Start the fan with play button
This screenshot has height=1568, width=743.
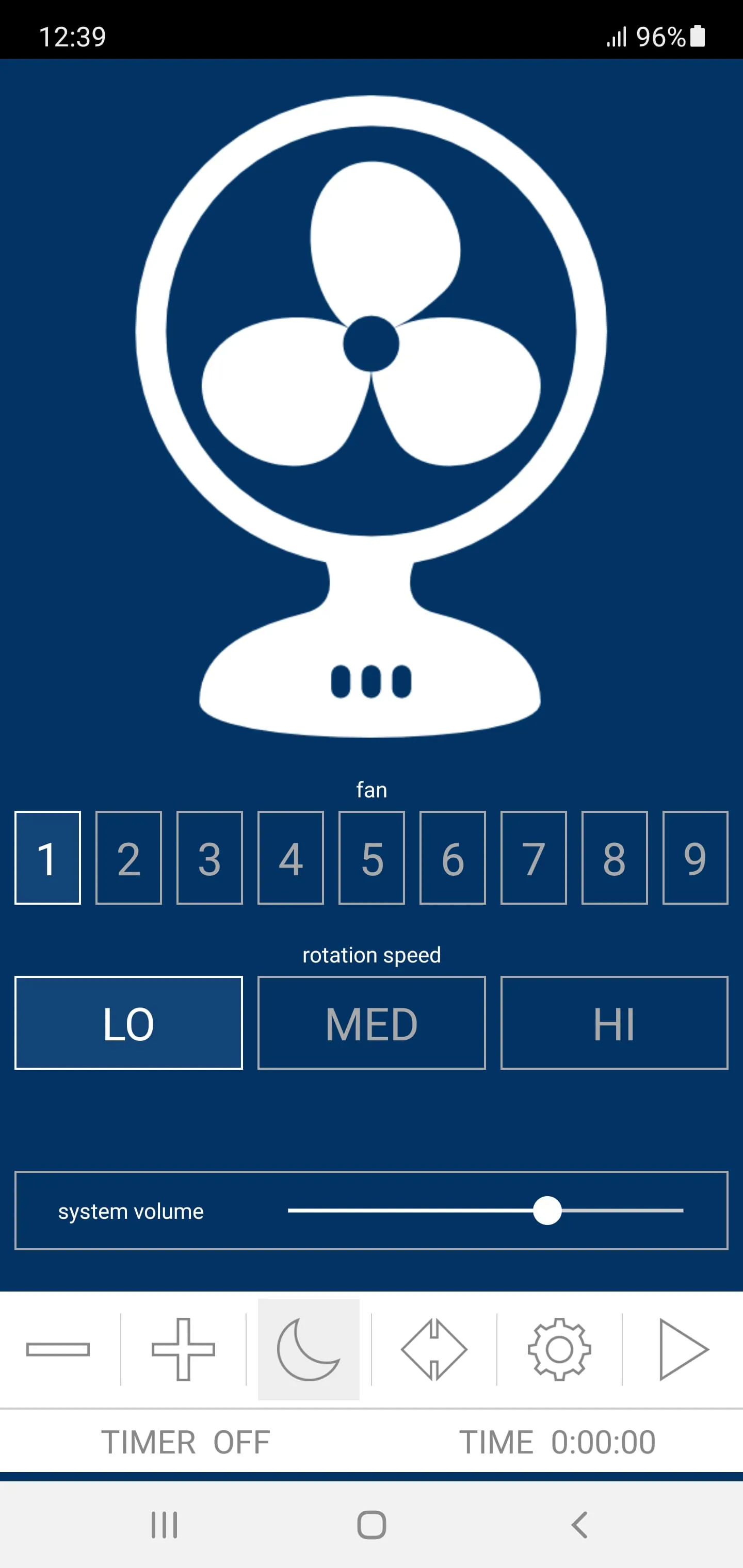(x=683, y=1349)
